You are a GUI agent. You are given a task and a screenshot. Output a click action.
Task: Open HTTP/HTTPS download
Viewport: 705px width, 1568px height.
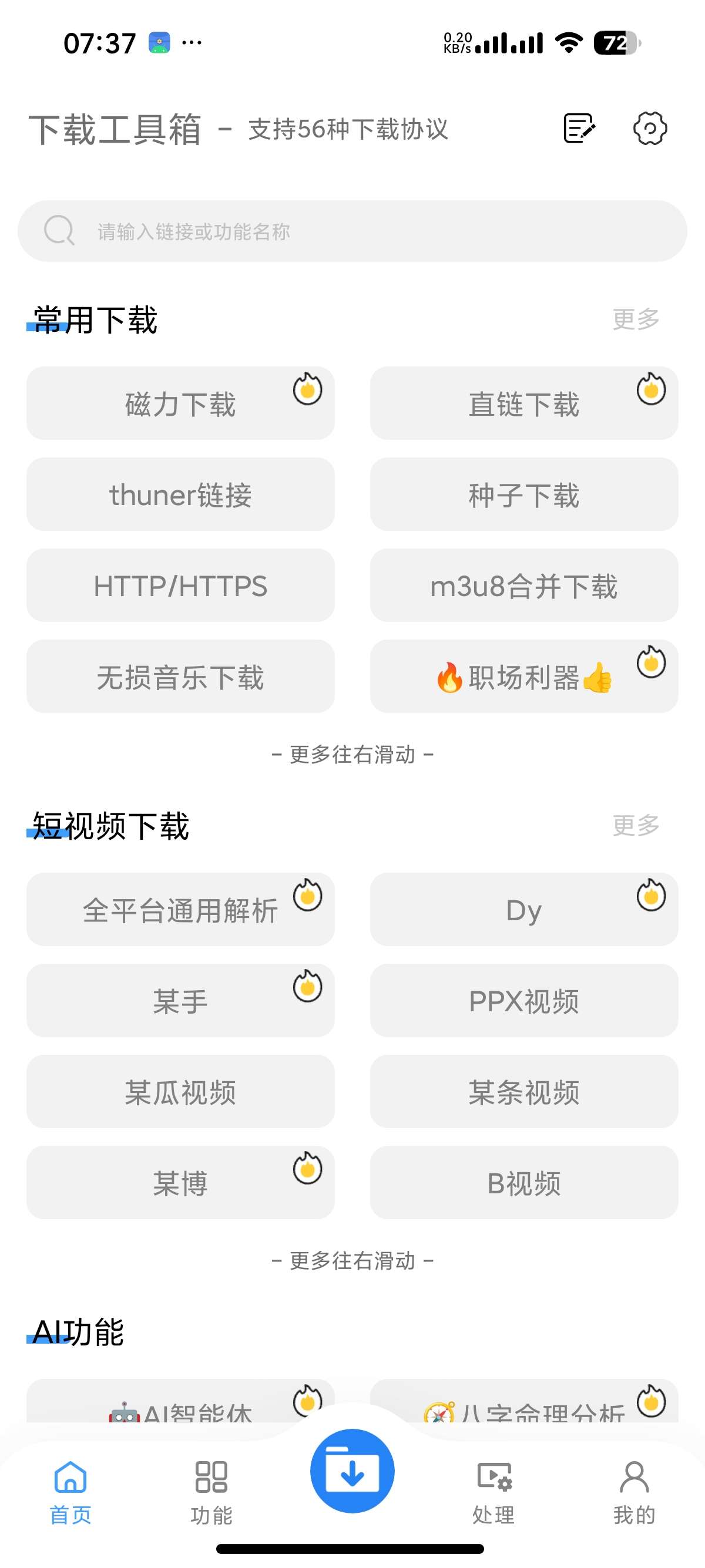(180, 586)
